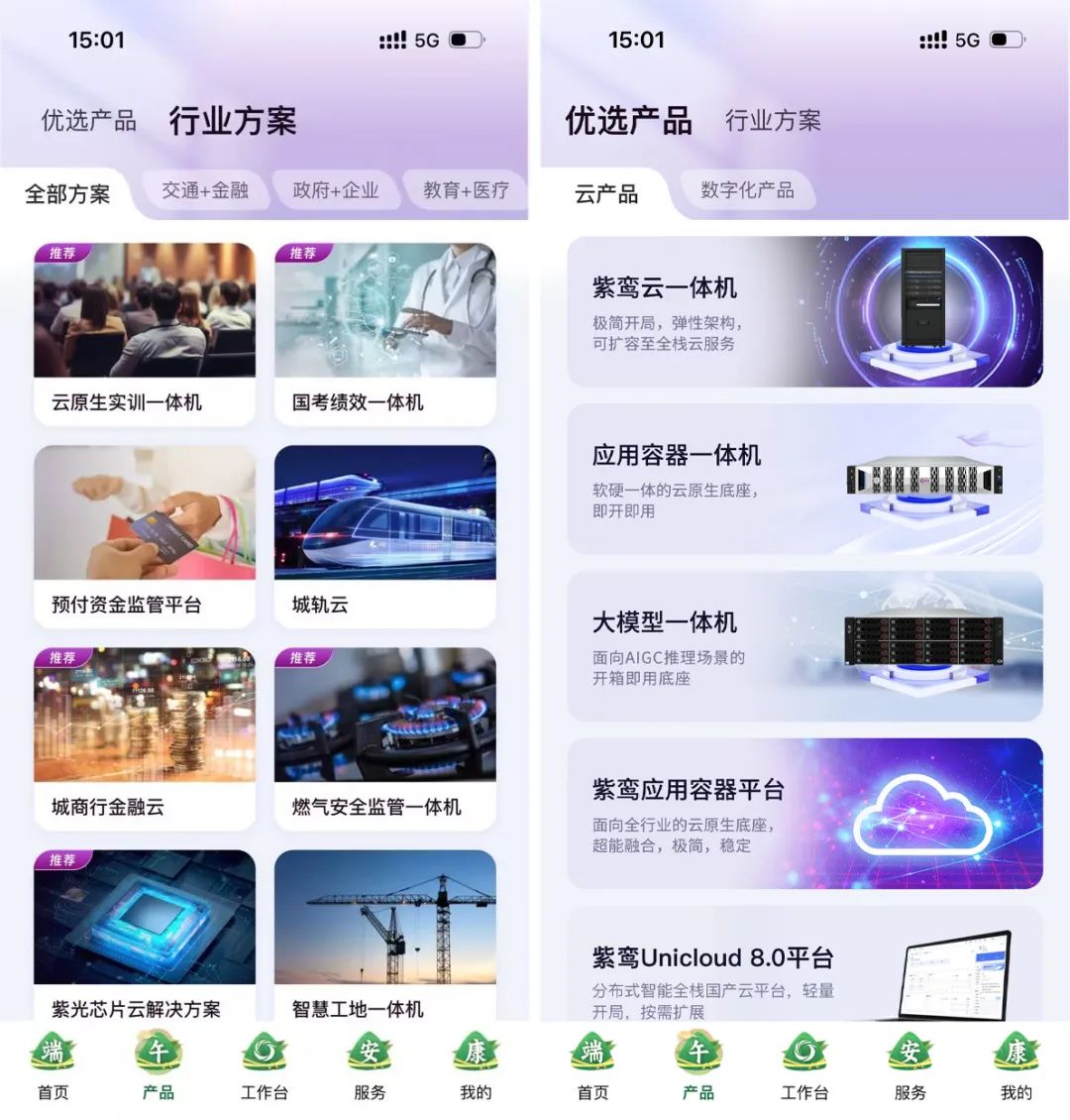This screenshot has width=1070, height=1120.
Task: Switch to the 政府+企业 tab
Action: [x=336, y=190]
